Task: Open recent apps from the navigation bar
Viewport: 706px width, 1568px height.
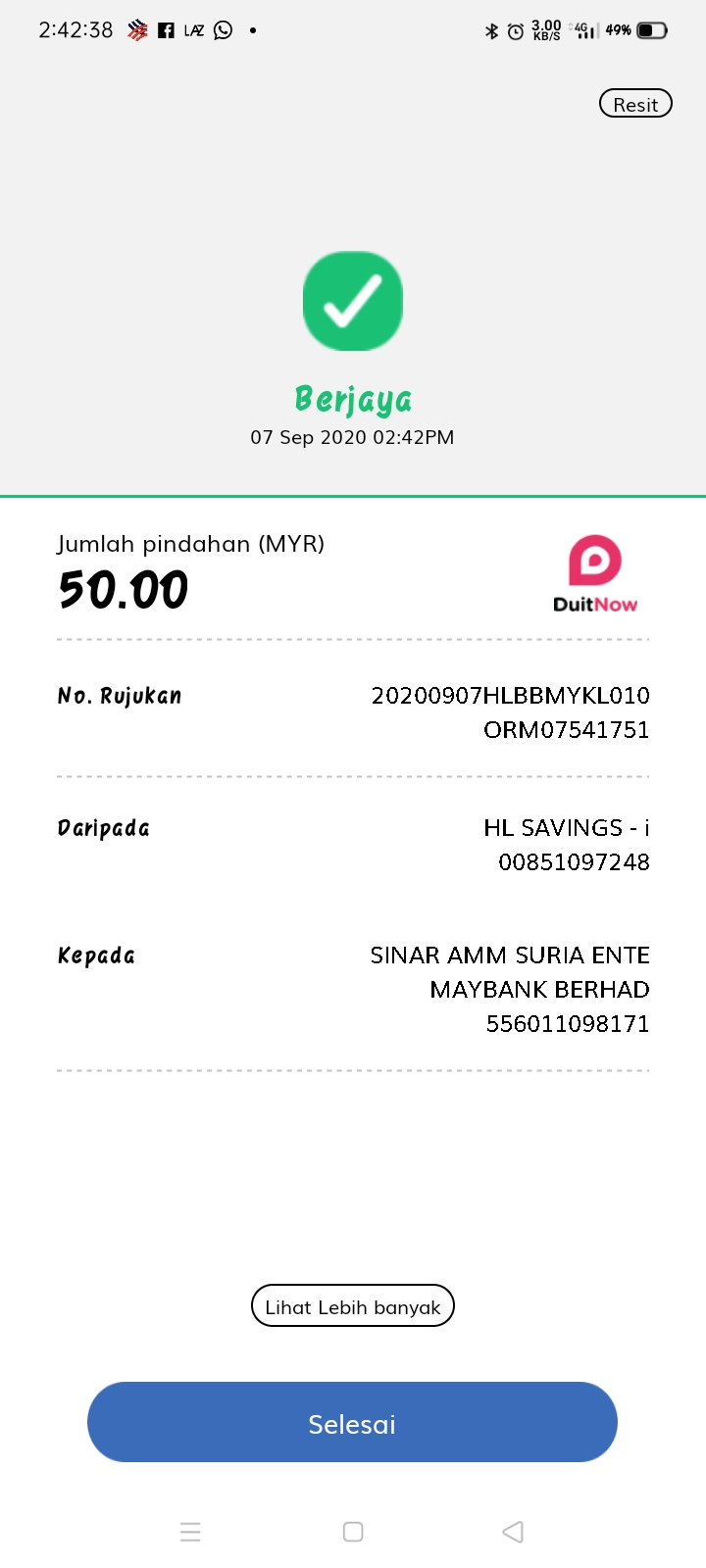Action: tap(190, 1532)
